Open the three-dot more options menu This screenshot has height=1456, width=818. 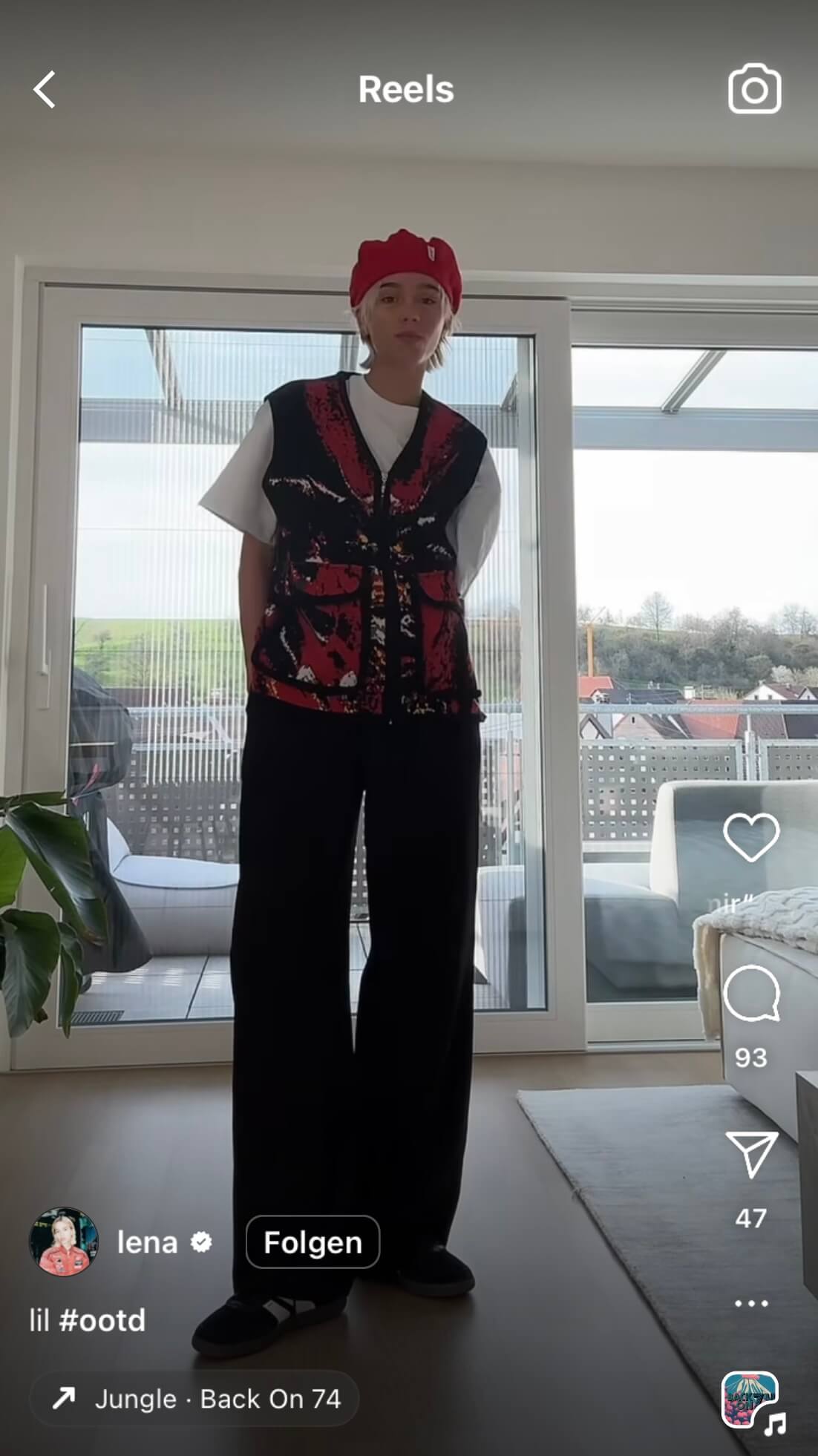coord(751,1304)
